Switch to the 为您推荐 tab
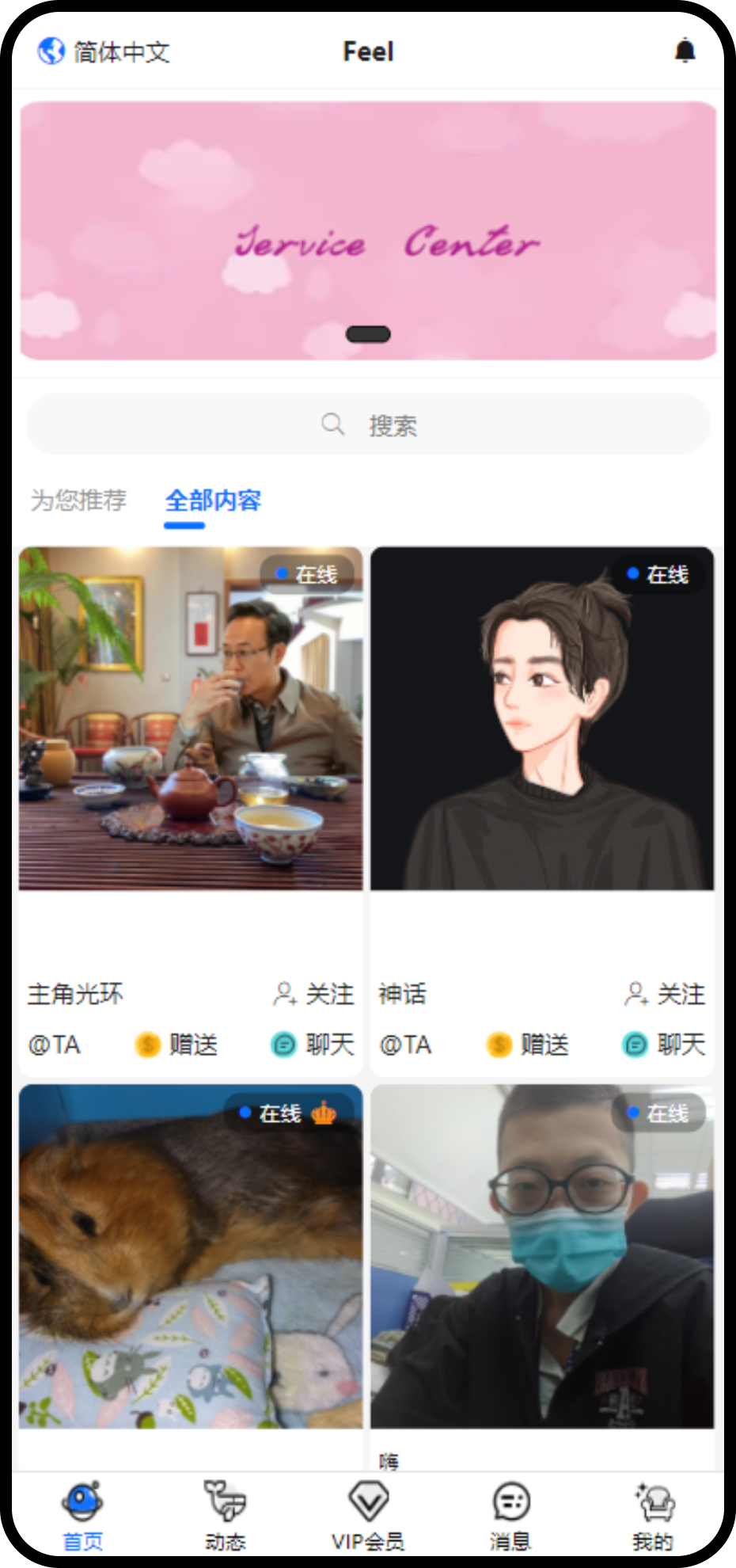 (x=78, y=500)
